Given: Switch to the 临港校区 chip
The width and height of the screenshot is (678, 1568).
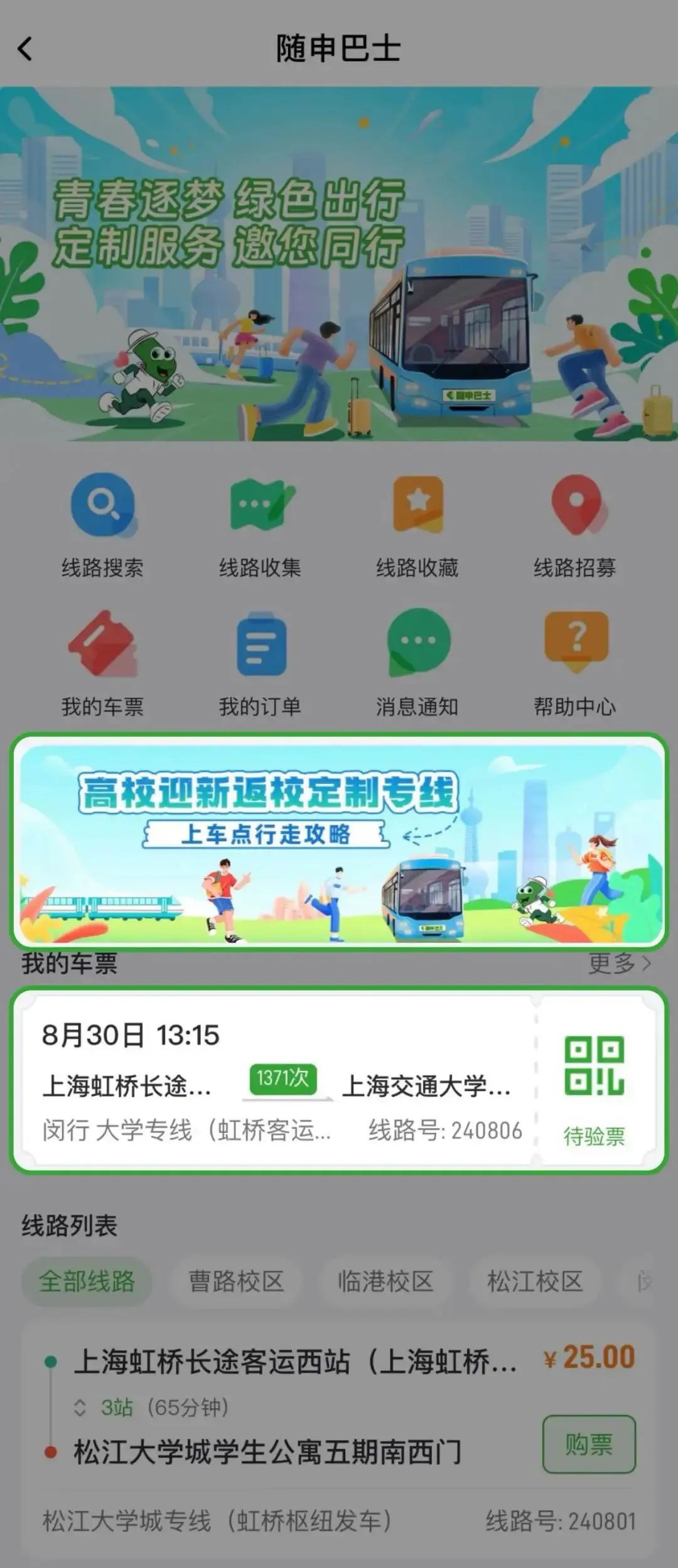Looking at the screenshot, I should coord(385,1281).
